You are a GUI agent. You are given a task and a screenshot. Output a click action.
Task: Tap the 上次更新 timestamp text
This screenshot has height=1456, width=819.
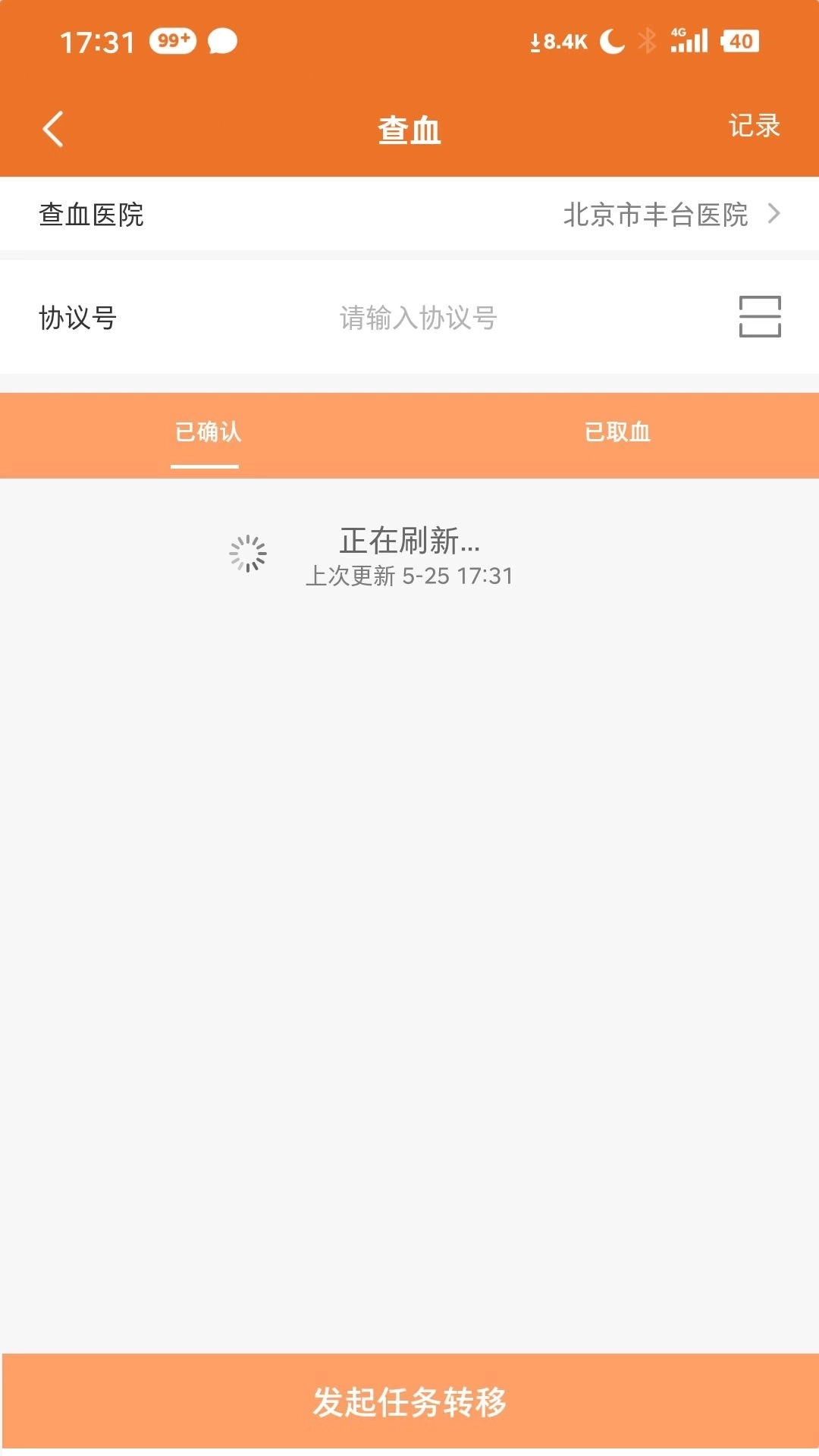coord(409,576)
